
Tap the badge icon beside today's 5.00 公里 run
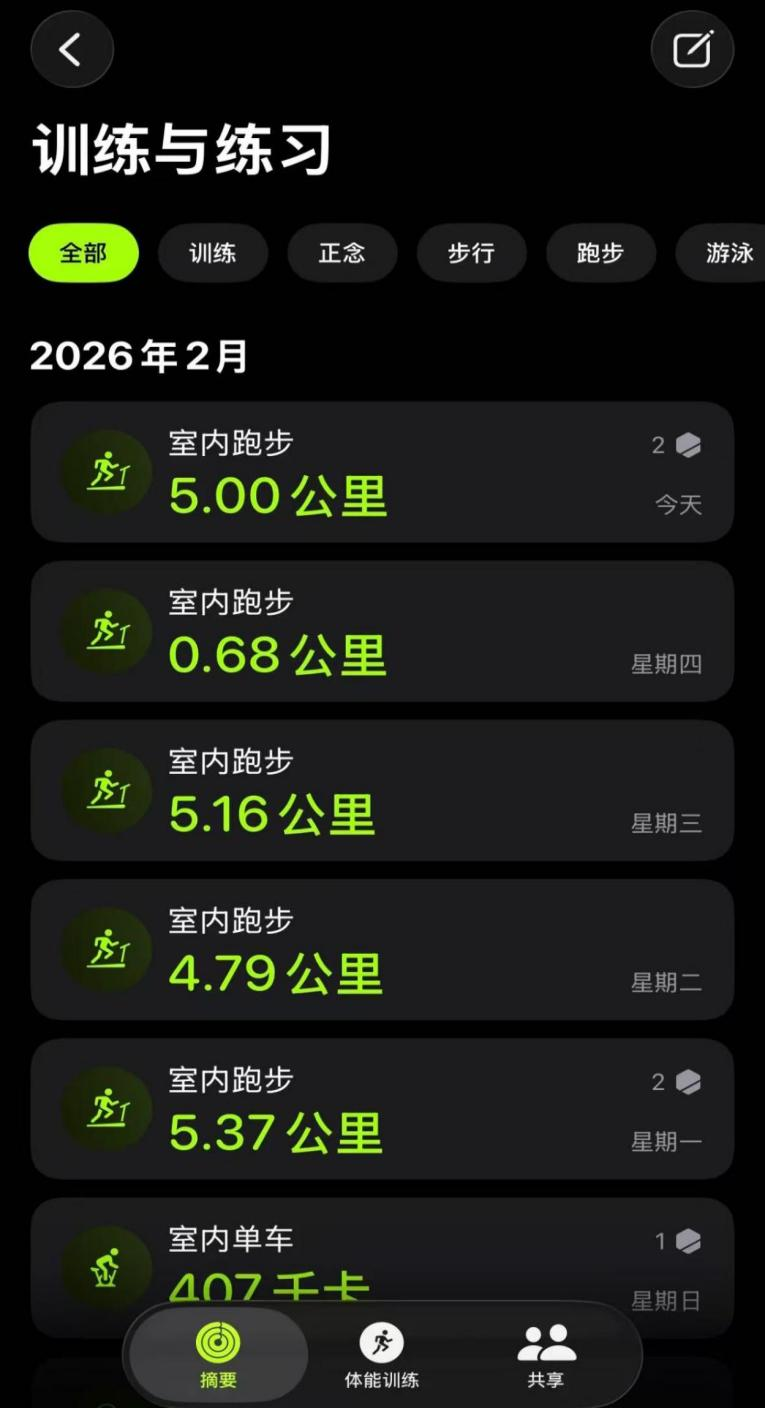689,444
